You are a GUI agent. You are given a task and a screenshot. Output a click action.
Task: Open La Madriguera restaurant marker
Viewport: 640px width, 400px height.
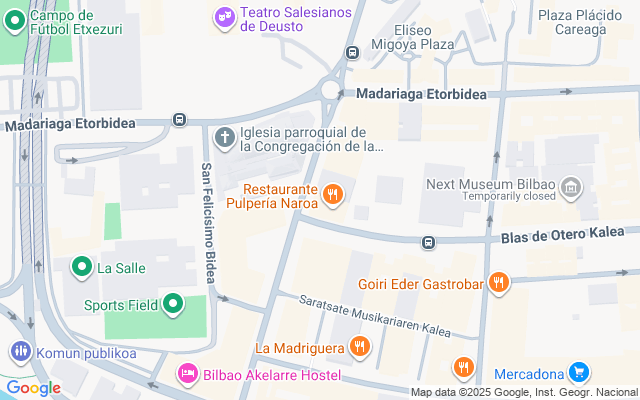click(360, 347)
